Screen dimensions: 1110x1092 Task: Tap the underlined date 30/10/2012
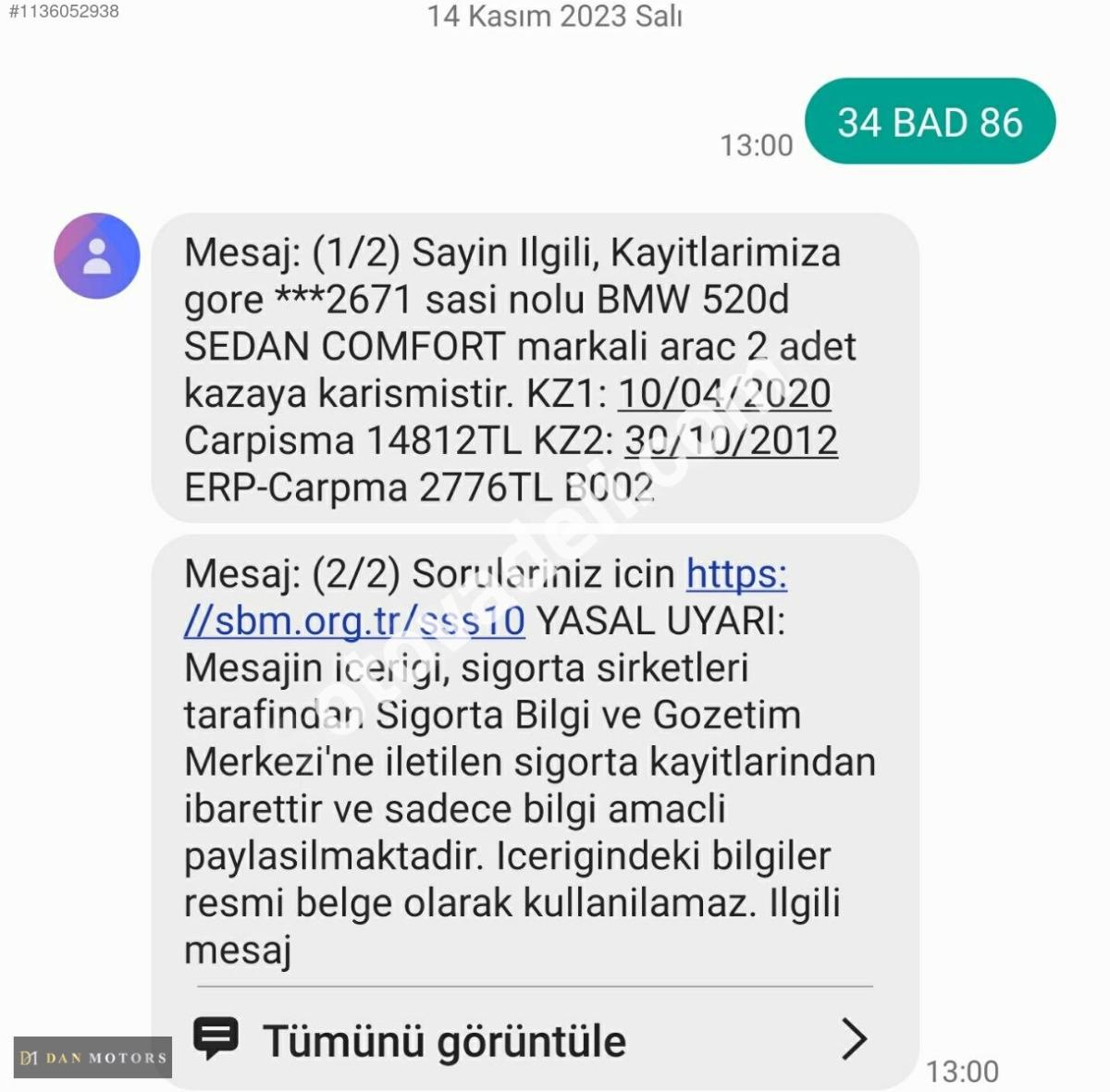731,441
